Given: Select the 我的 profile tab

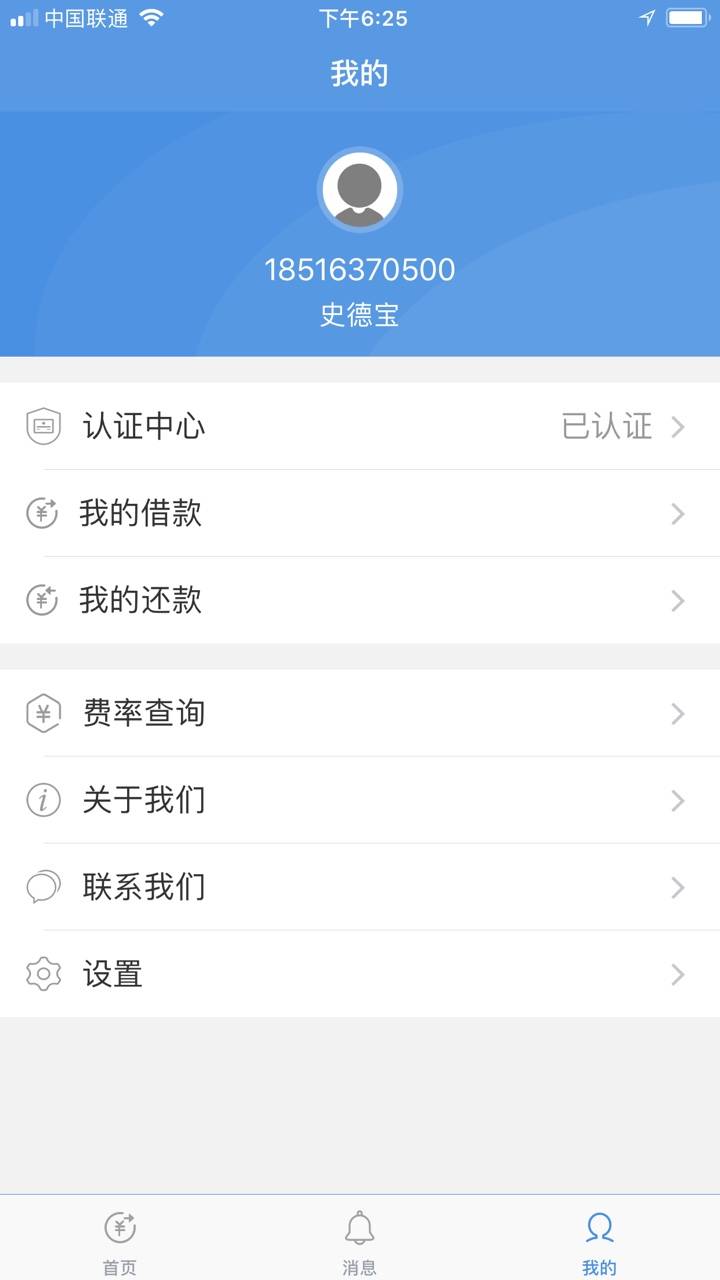Looking at the screenshot, I should pos(600,1239).
